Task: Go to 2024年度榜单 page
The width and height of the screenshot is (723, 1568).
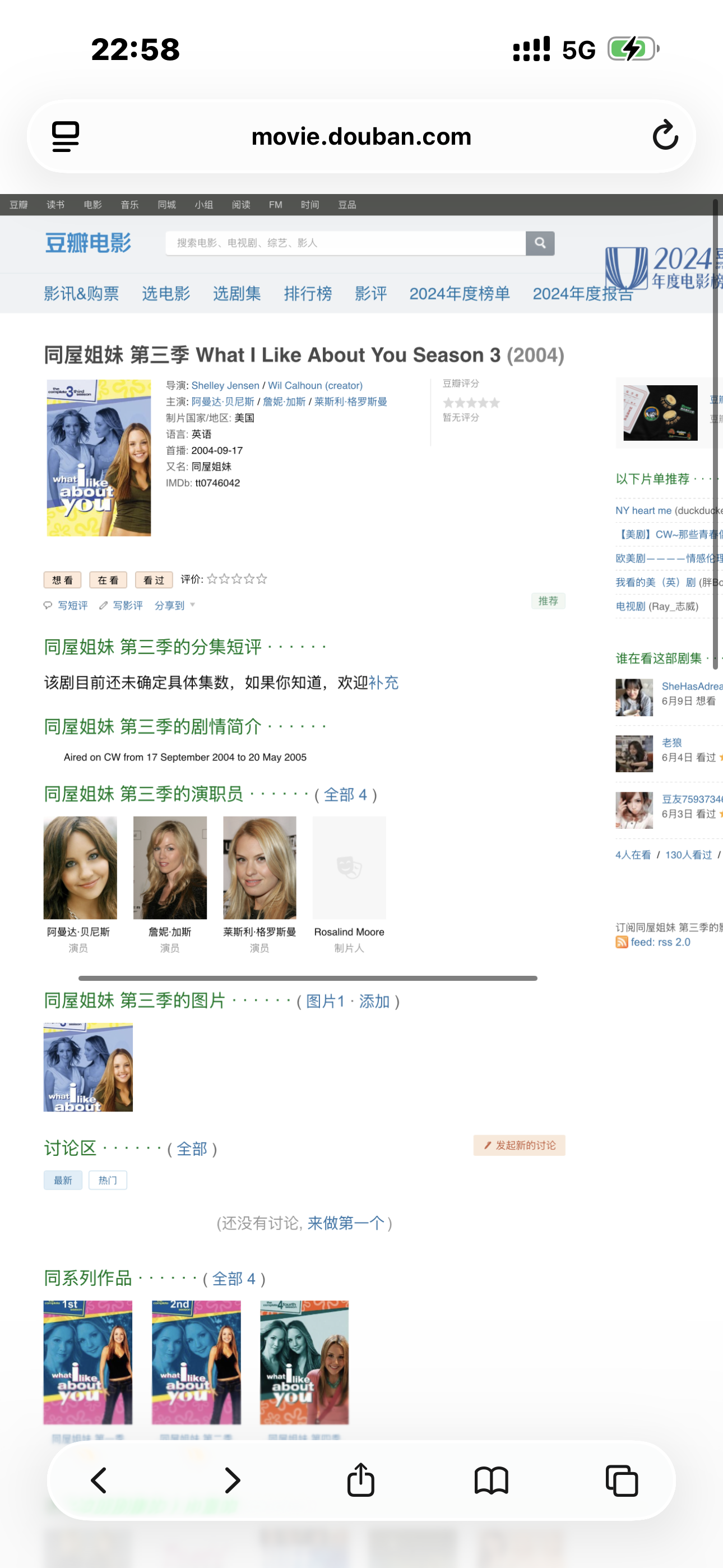Action: (x=460, y=294)
